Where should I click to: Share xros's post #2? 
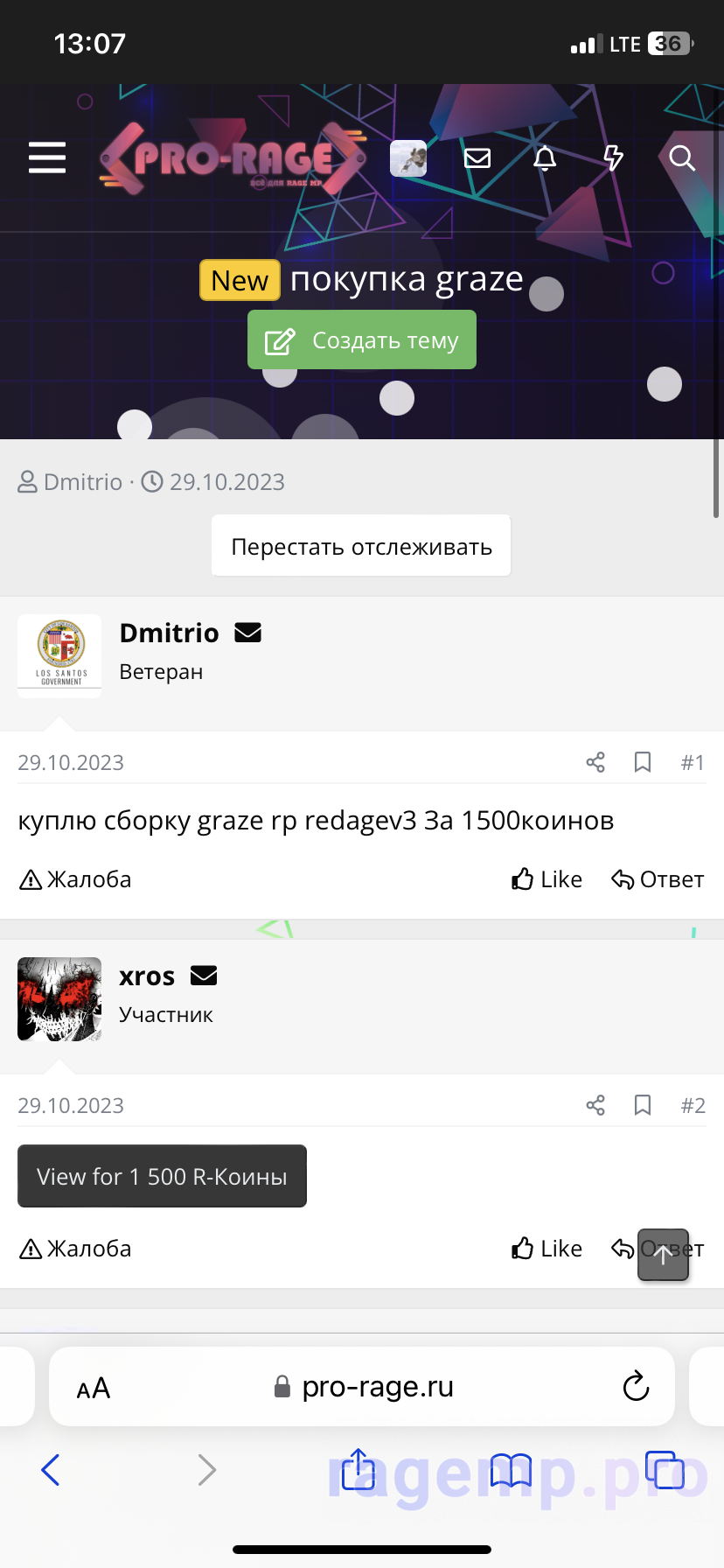[x=595, y=1105]
